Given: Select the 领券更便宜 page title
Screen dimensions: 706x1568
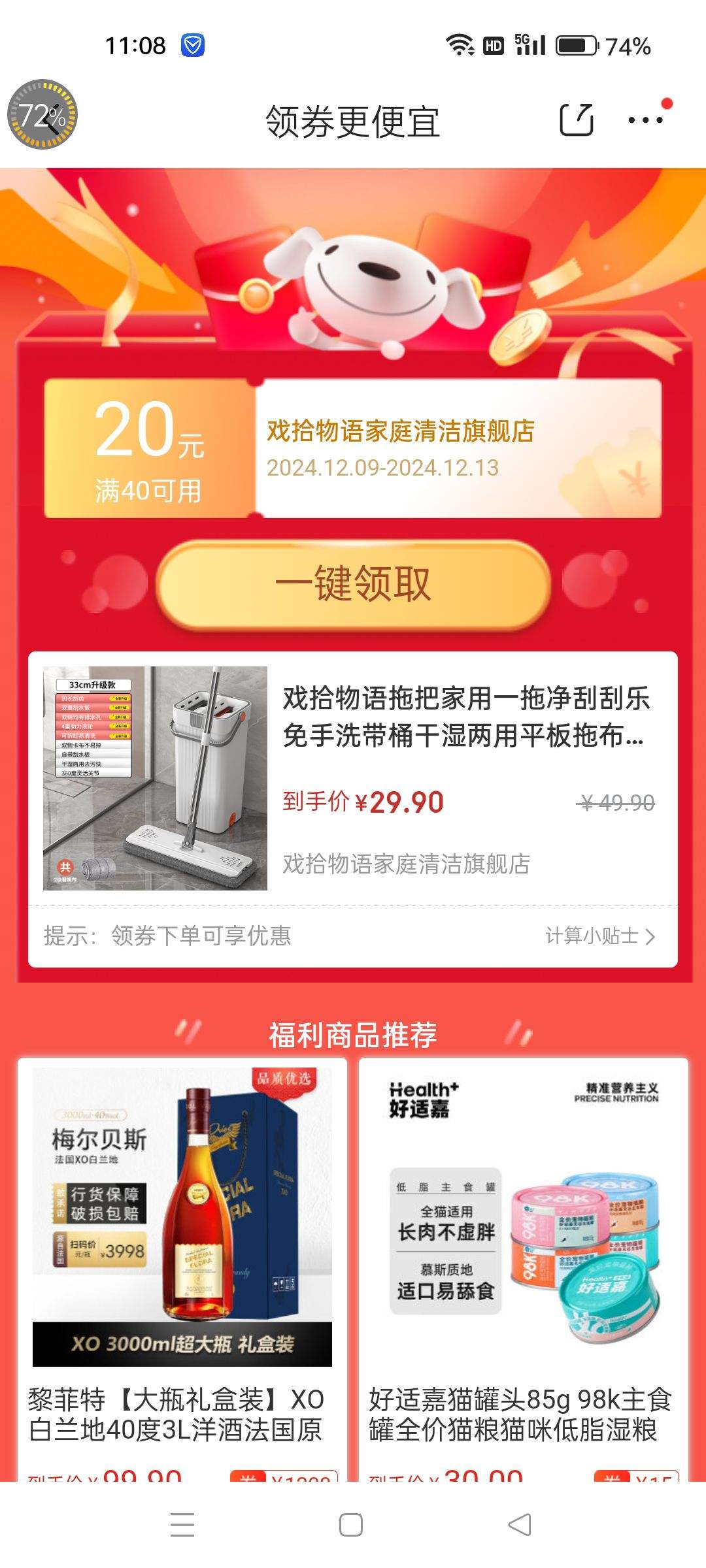Looking at the screenshot, I should [x=353, y=122].
